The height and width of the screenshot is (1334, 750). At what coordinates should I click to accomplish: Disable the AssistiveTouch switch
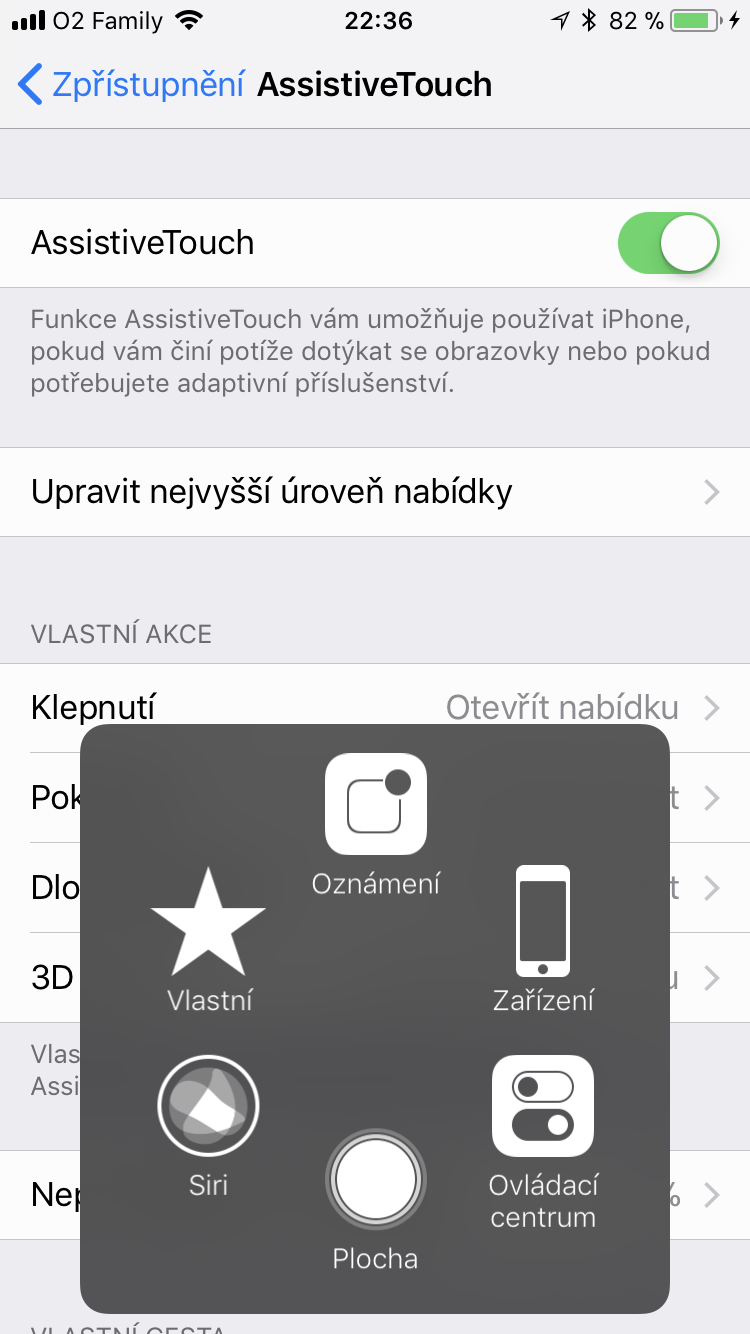[x=668, y=243]
